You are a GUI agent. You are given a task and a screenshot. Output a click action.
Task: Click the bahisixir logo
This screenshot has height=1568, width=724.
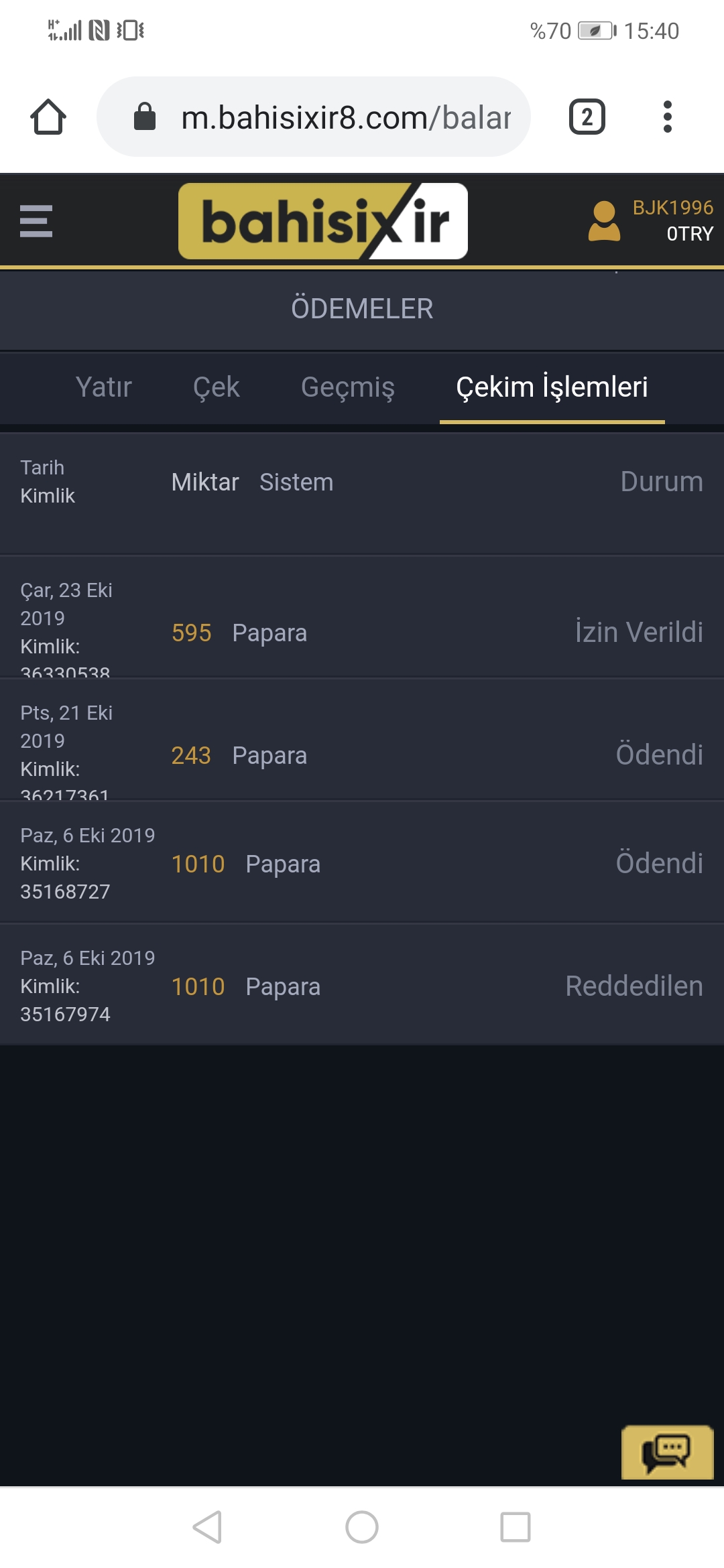[x=324, y=221]
